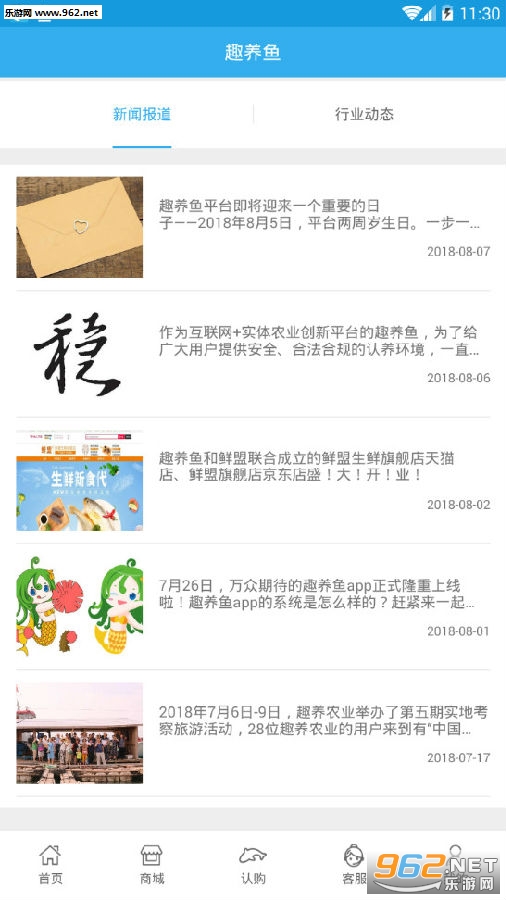Open the 7月26日 app launch article
The image size is (506, 900).
(253, 607)
